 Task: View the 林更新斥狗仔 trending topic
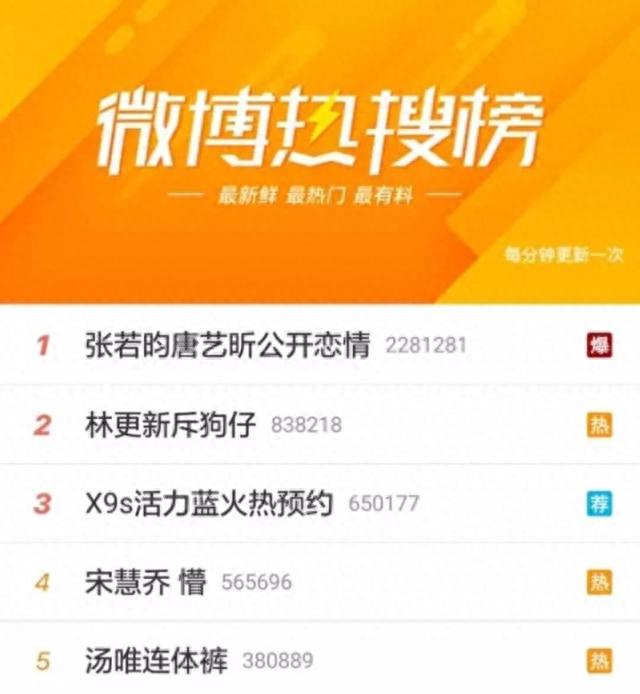(x=172, y=425)
